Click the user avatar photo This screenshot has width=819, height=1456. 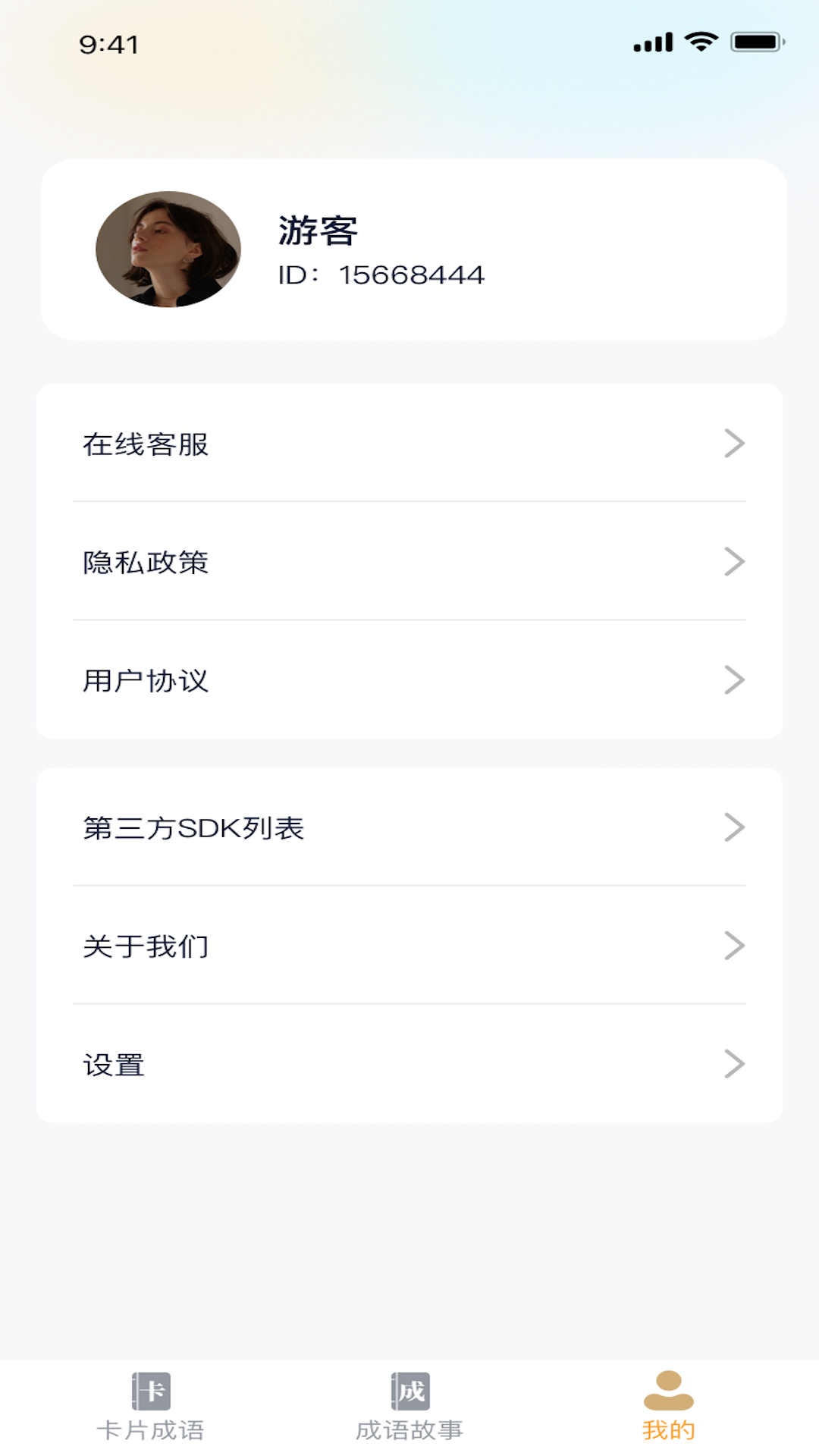coord(168,249)
